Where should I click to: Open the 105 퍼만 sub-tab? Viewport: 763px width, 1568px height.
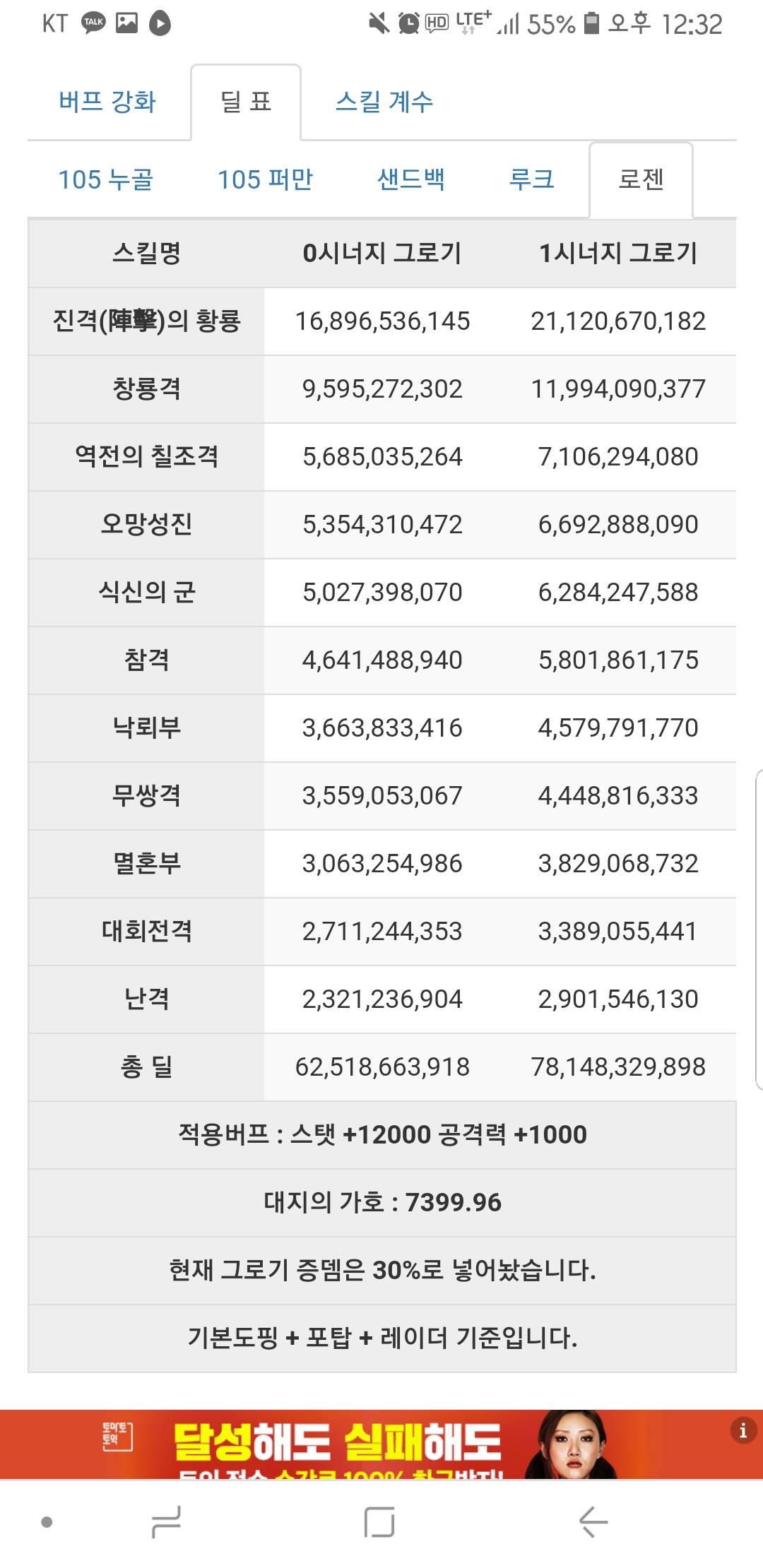pos(265,179)
